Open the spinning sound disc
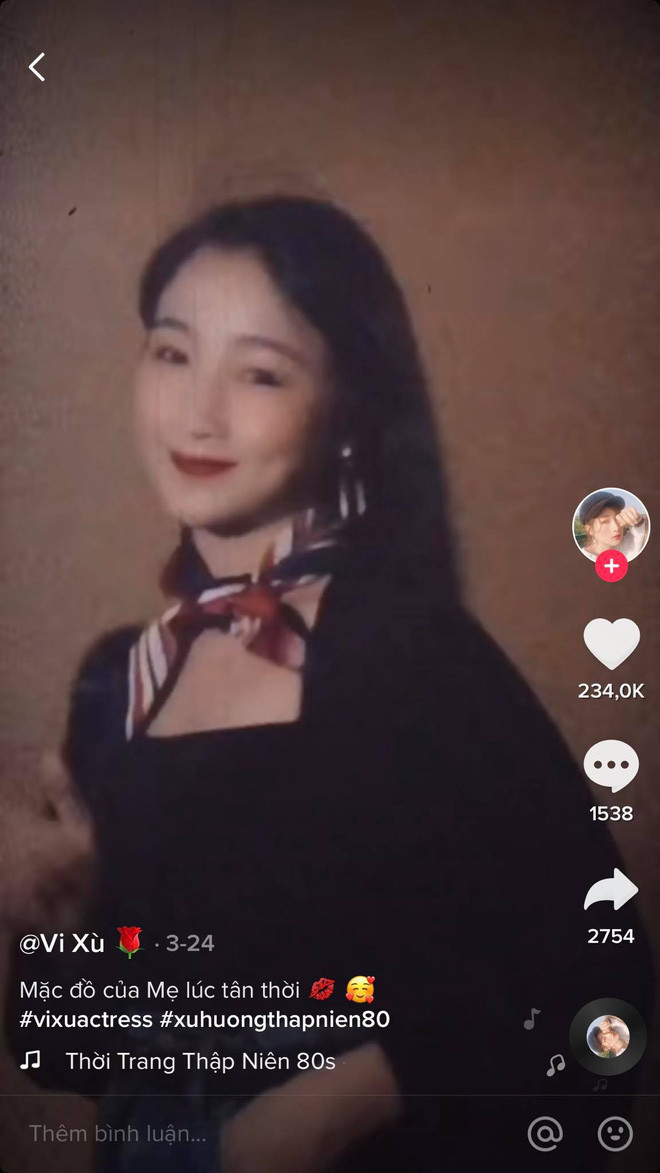 pyautogui.click(x=608, y=1036)
